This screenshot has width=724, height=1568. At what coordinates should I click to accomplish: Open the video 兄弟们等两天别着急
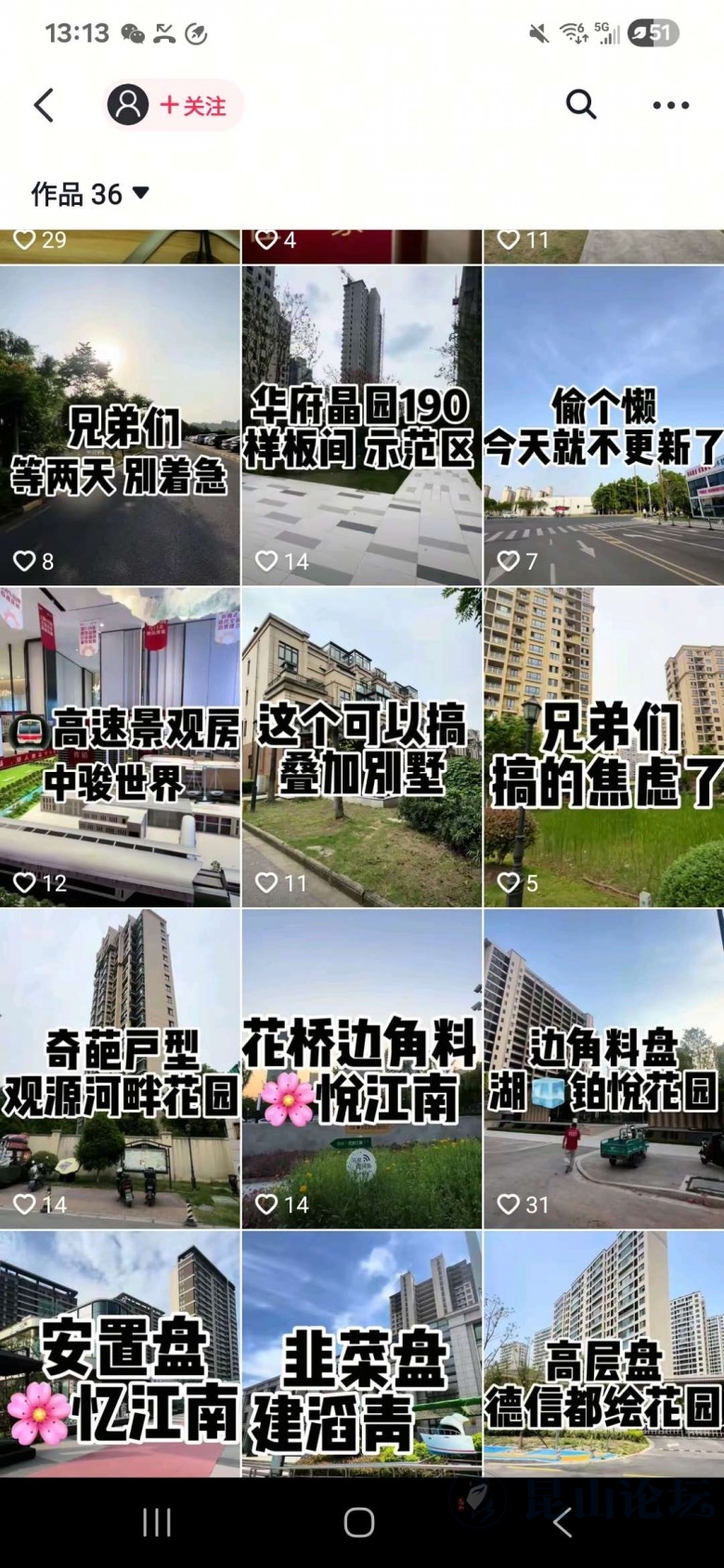click(120, 426)
